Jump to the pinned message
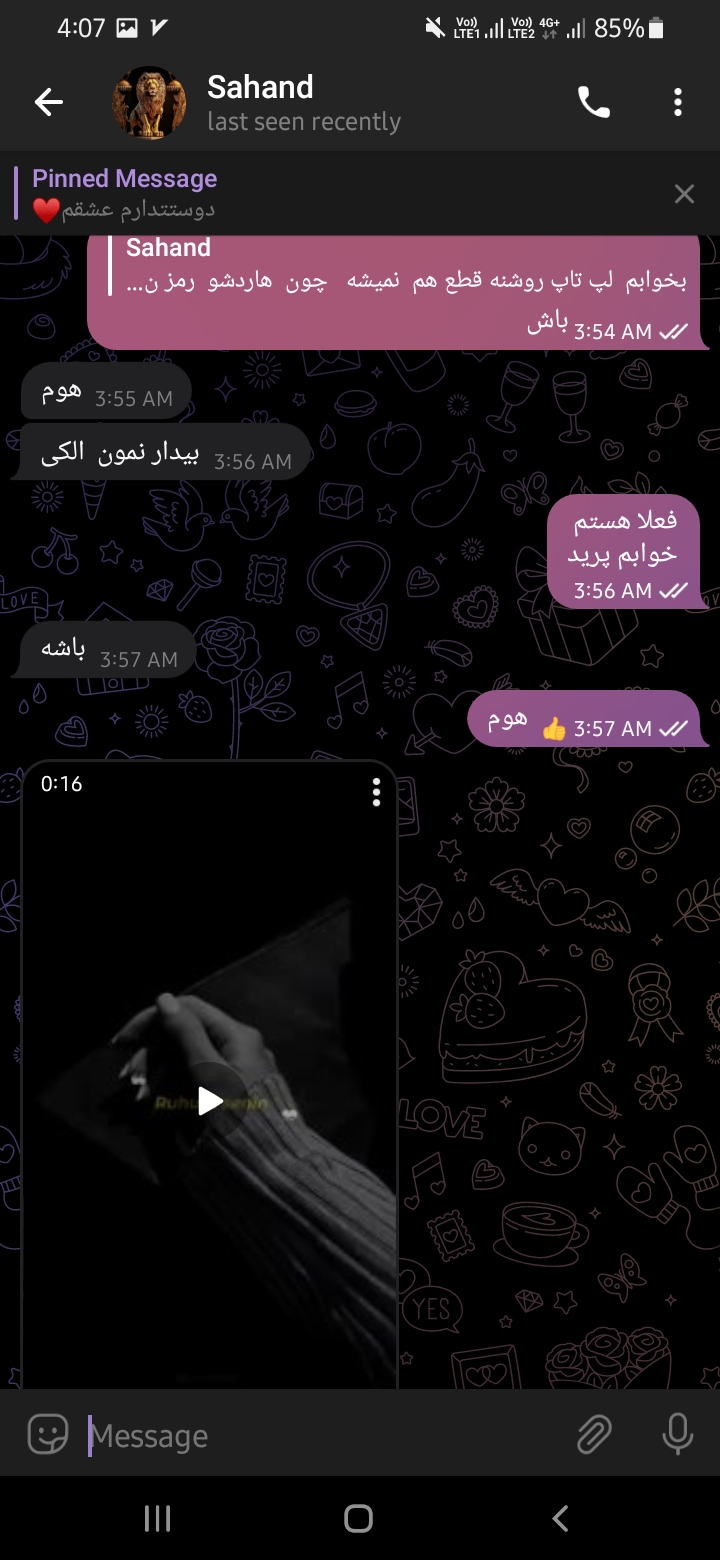The height and width of the screenshot is (1560, 720). 300,193
